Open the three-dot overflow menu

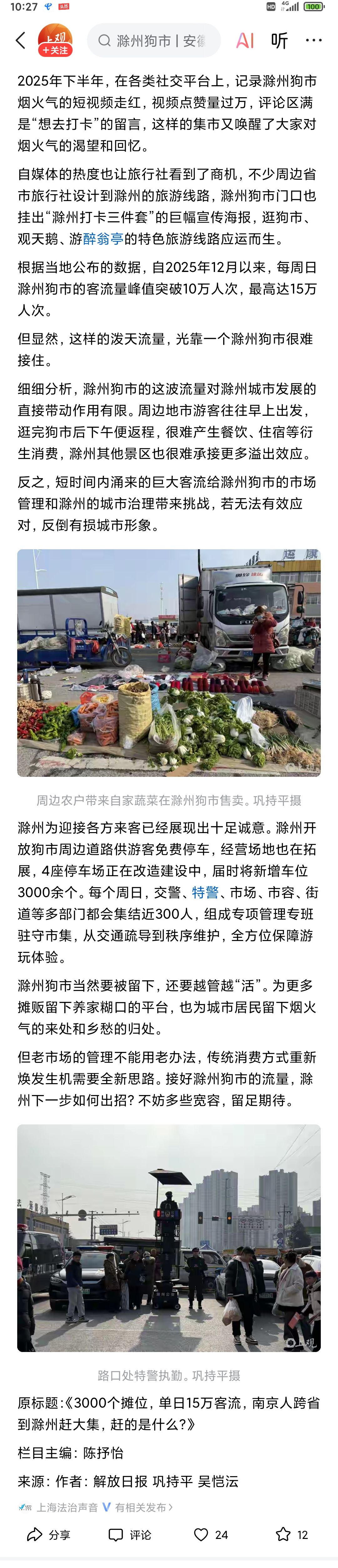point(314,41)
